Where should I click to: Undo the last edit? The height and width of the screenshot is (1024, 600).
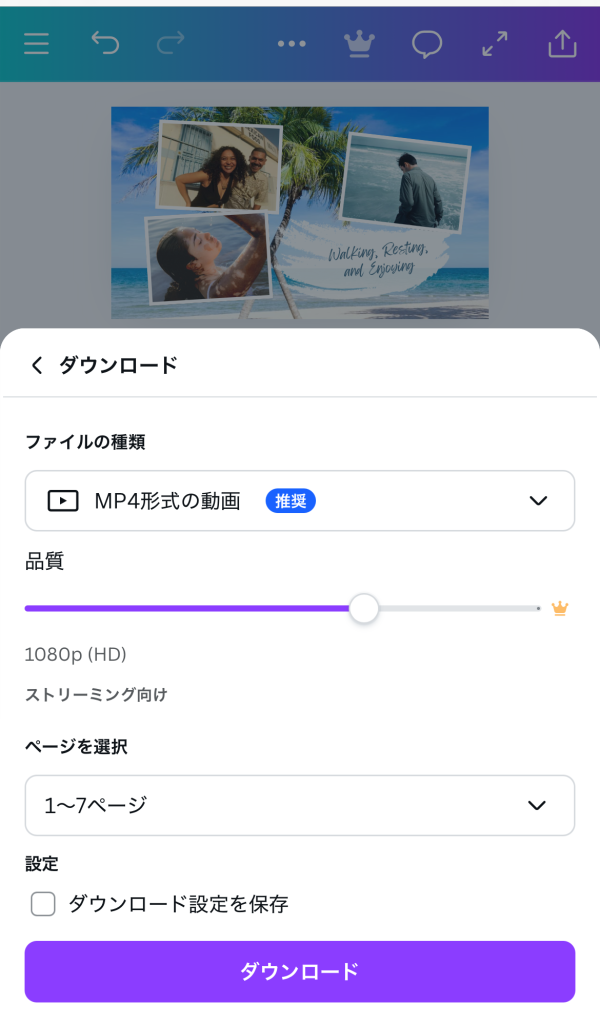pos(105,44)
